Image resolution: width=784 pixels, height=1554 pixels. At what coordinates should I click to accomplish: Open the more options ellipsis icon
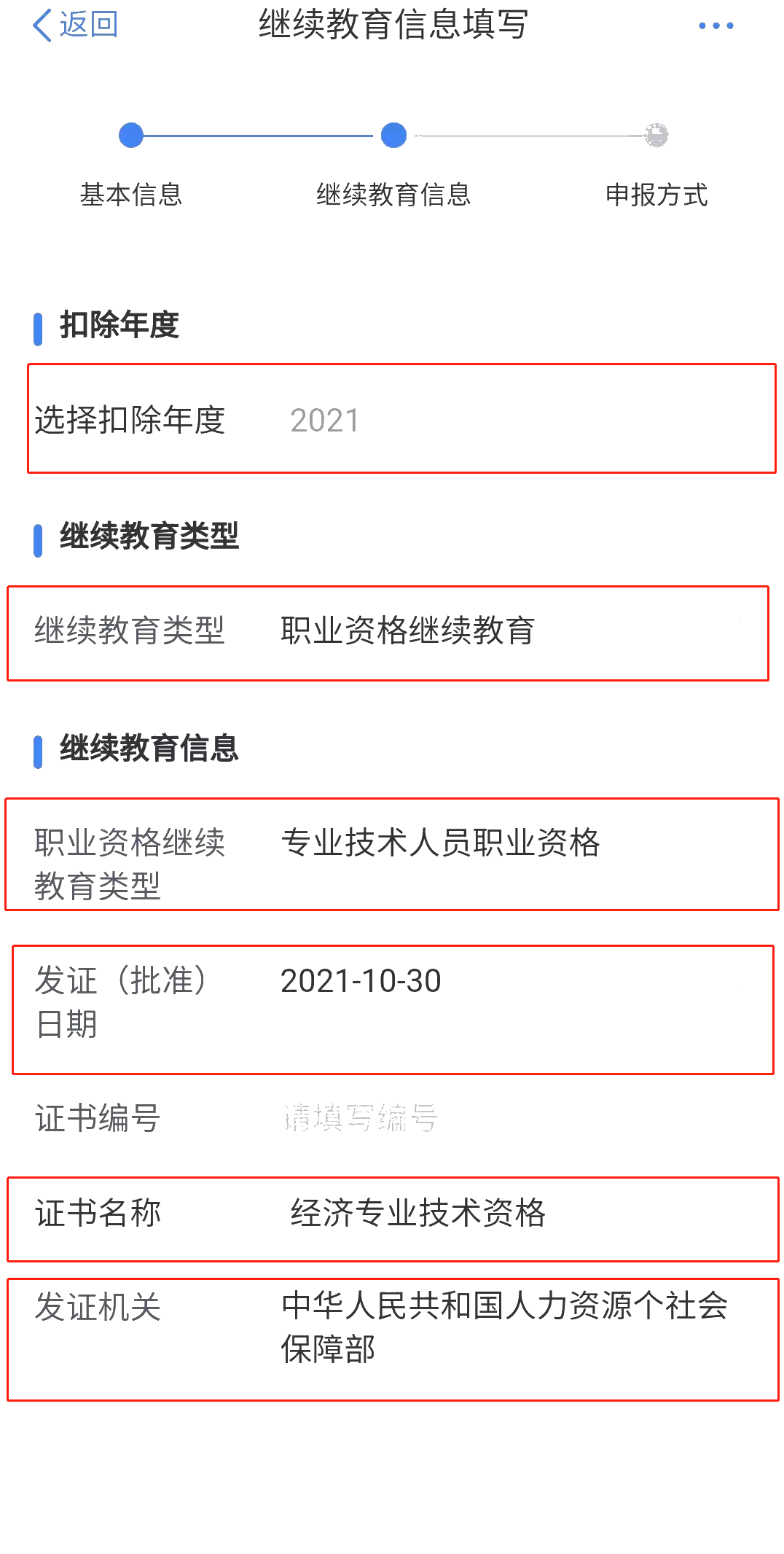coord(715,24)
